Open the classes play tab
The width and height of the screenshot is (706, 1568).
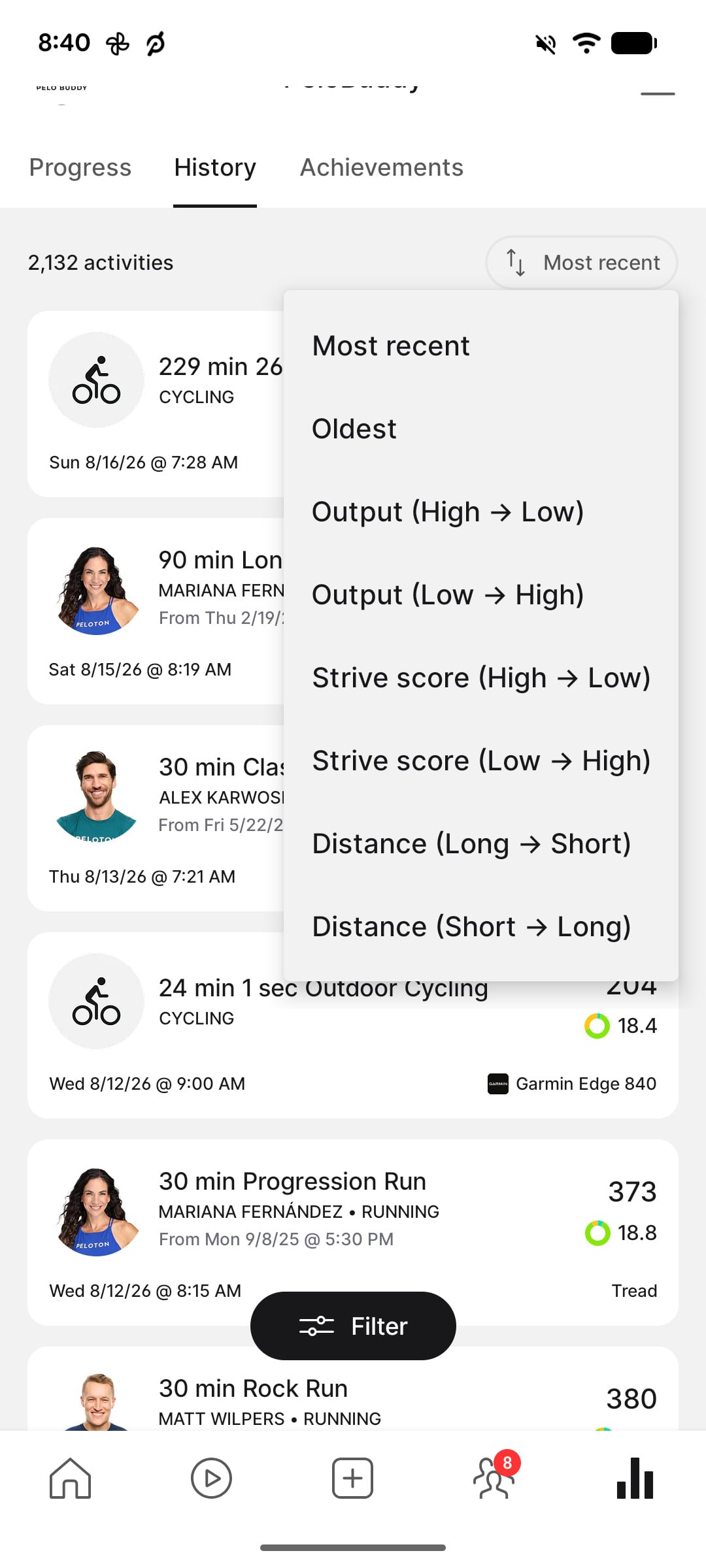tap(211, 1478)
